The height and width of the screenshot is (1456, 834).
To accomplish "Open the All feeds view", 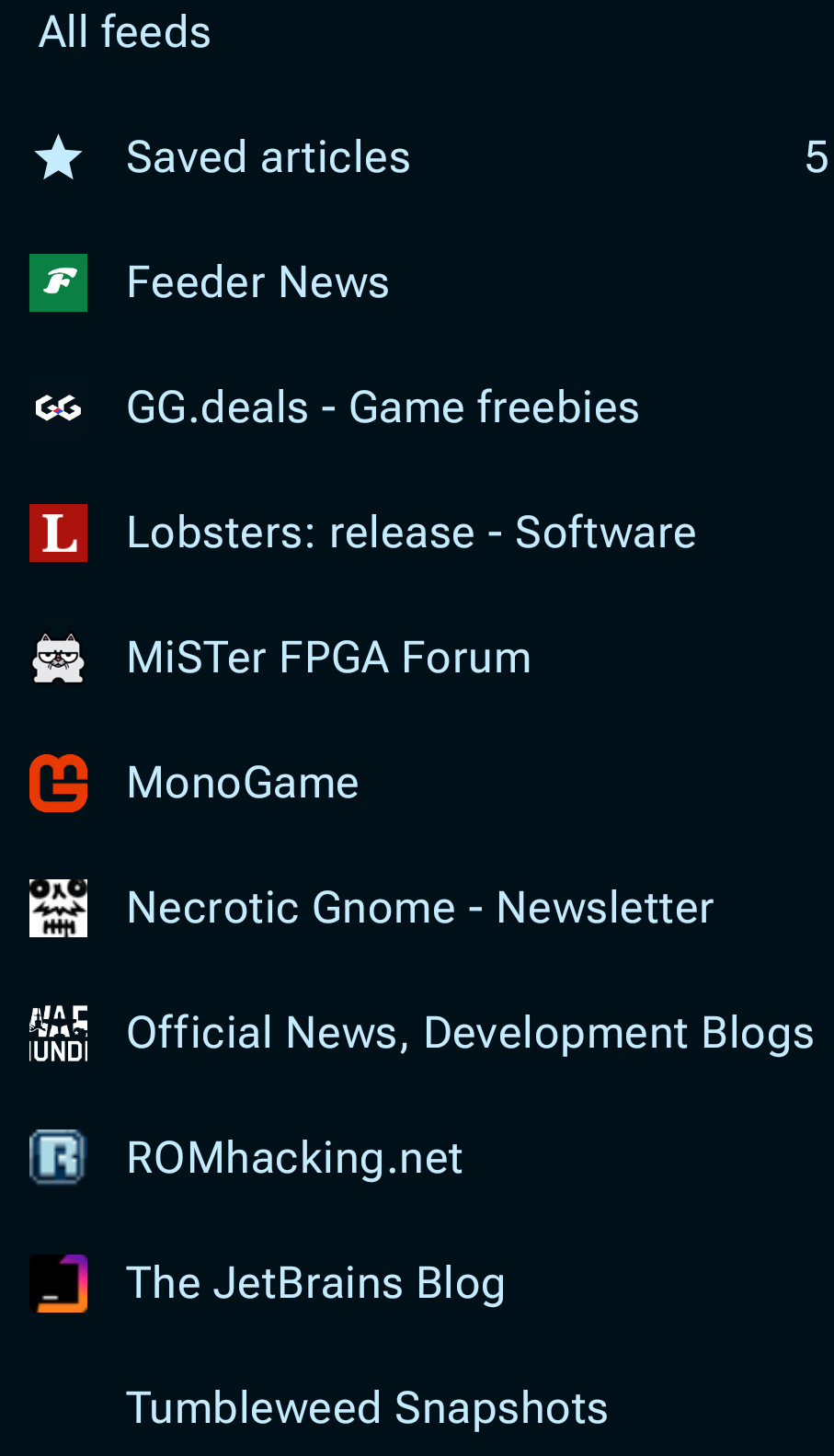I will [417, 33].
